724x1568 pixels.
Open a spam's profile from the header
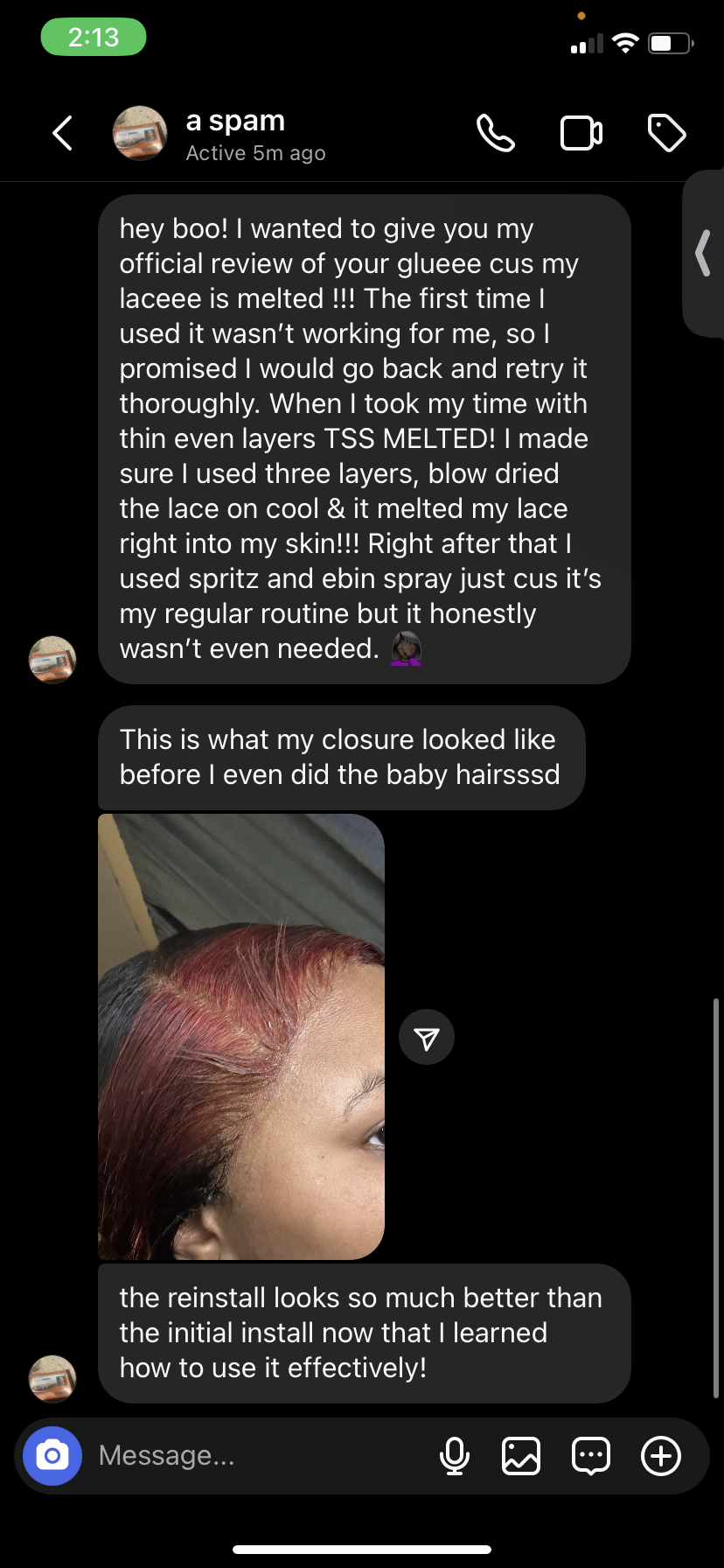[234, 135]
